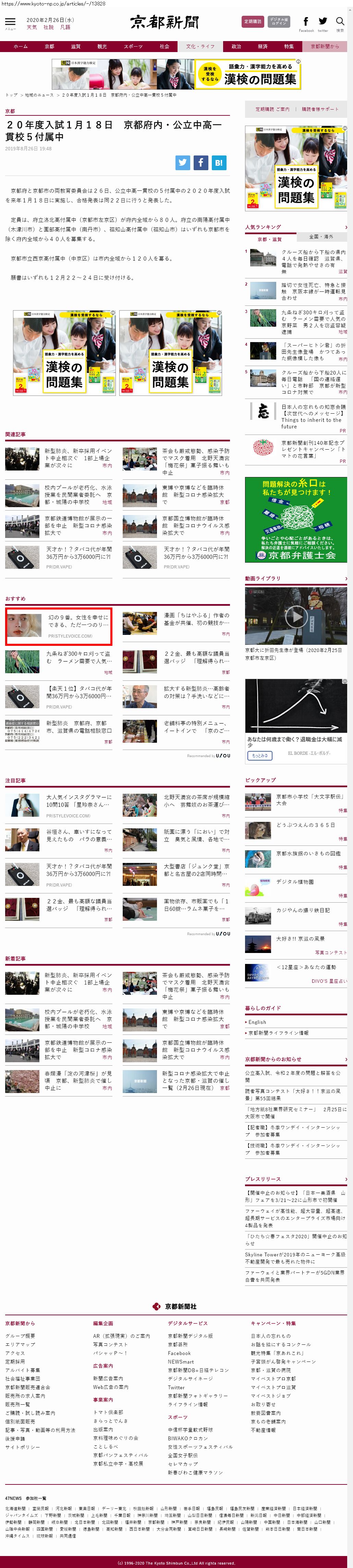Share article via Hatena Bookmark button
Image resolution: width=353 pixels, height=1568 pixels.
pyautogui.click(x=218, y=163)
